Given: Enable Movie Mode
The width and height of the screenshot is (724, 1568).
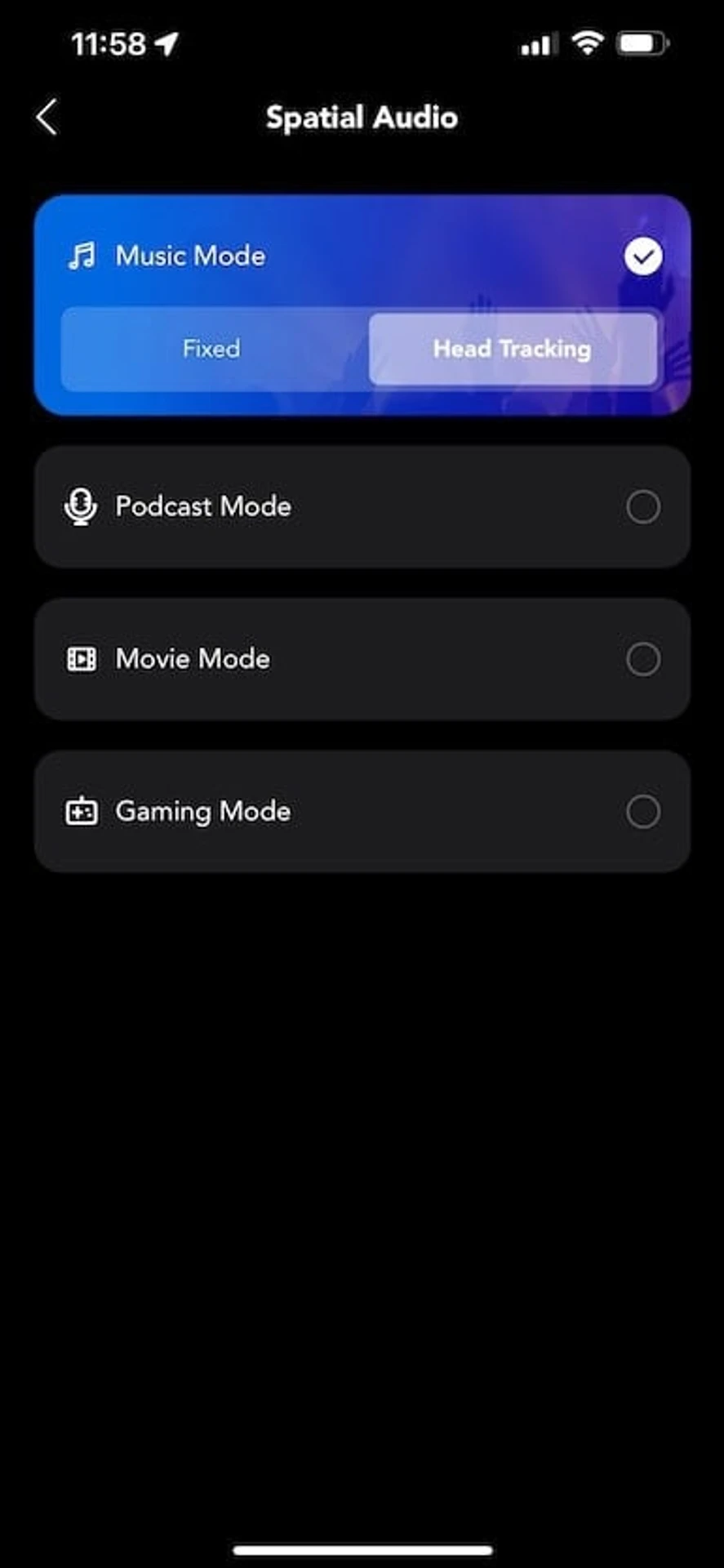Looking at the screenshot, I should point(362,659).
